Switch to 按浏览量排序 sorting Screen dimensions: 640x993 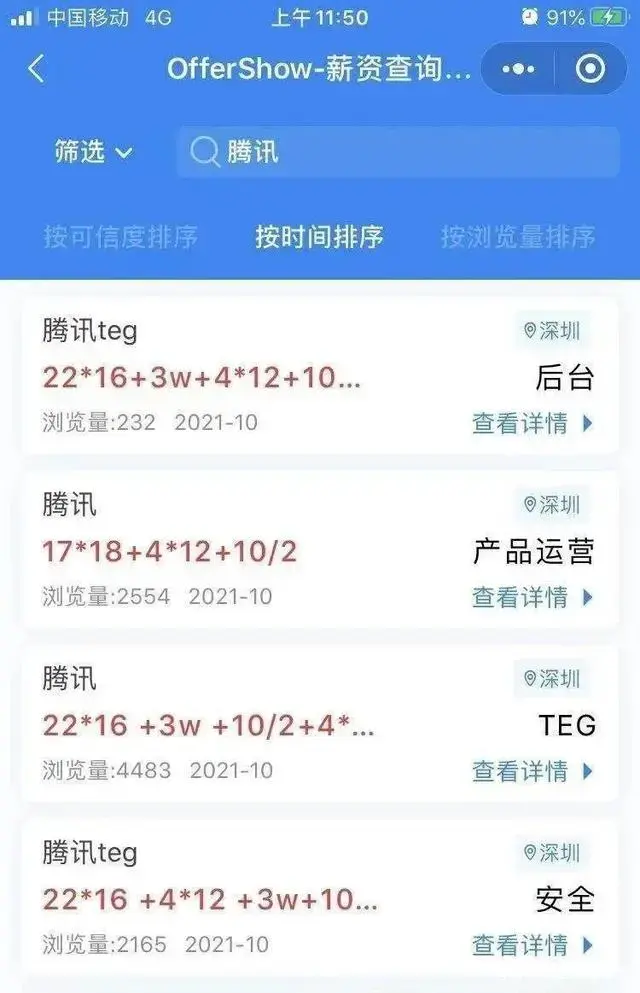tap(518, 237)
